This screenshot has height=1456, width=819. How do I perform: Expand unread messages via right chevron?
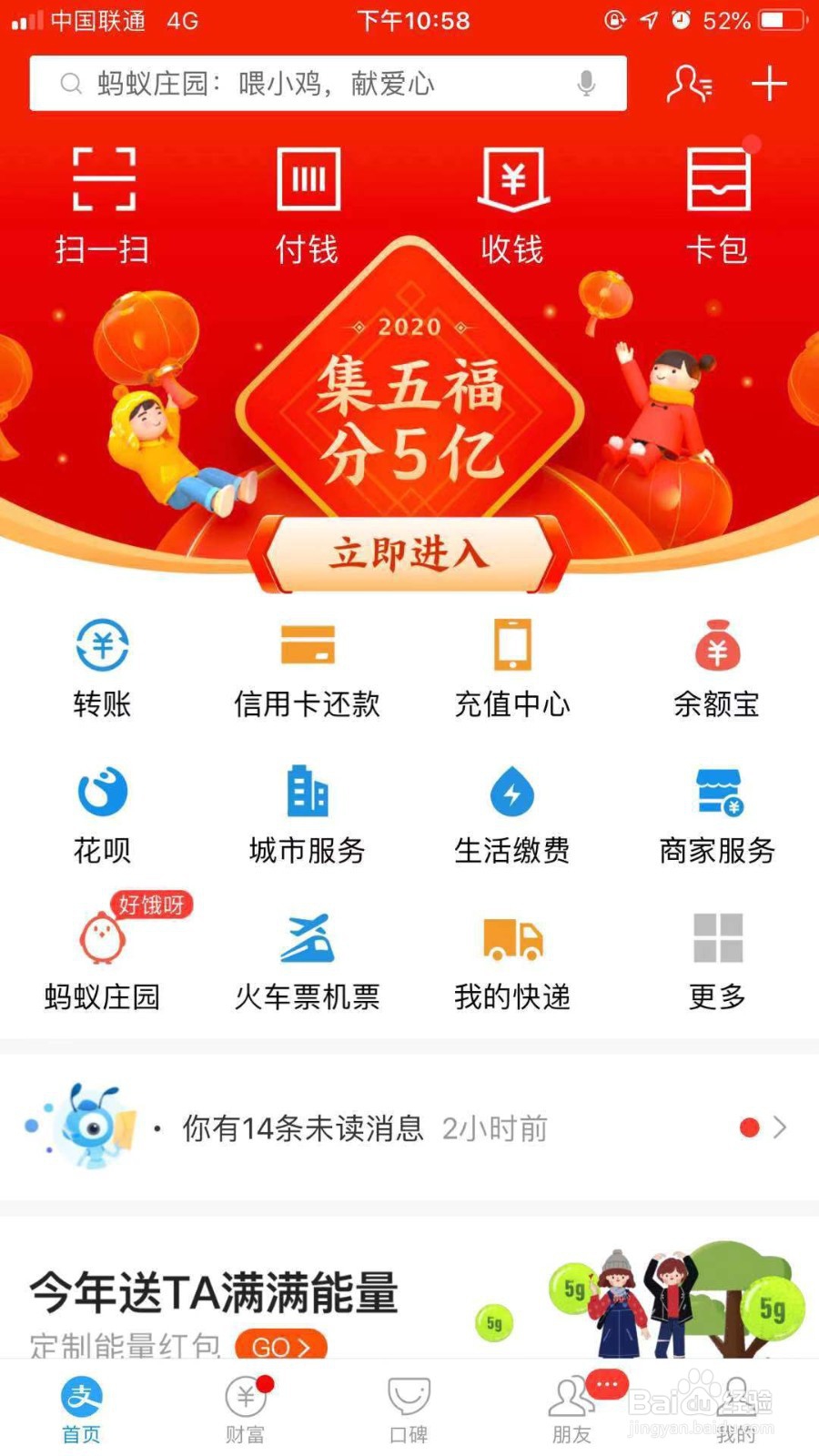pos(781,1127)
